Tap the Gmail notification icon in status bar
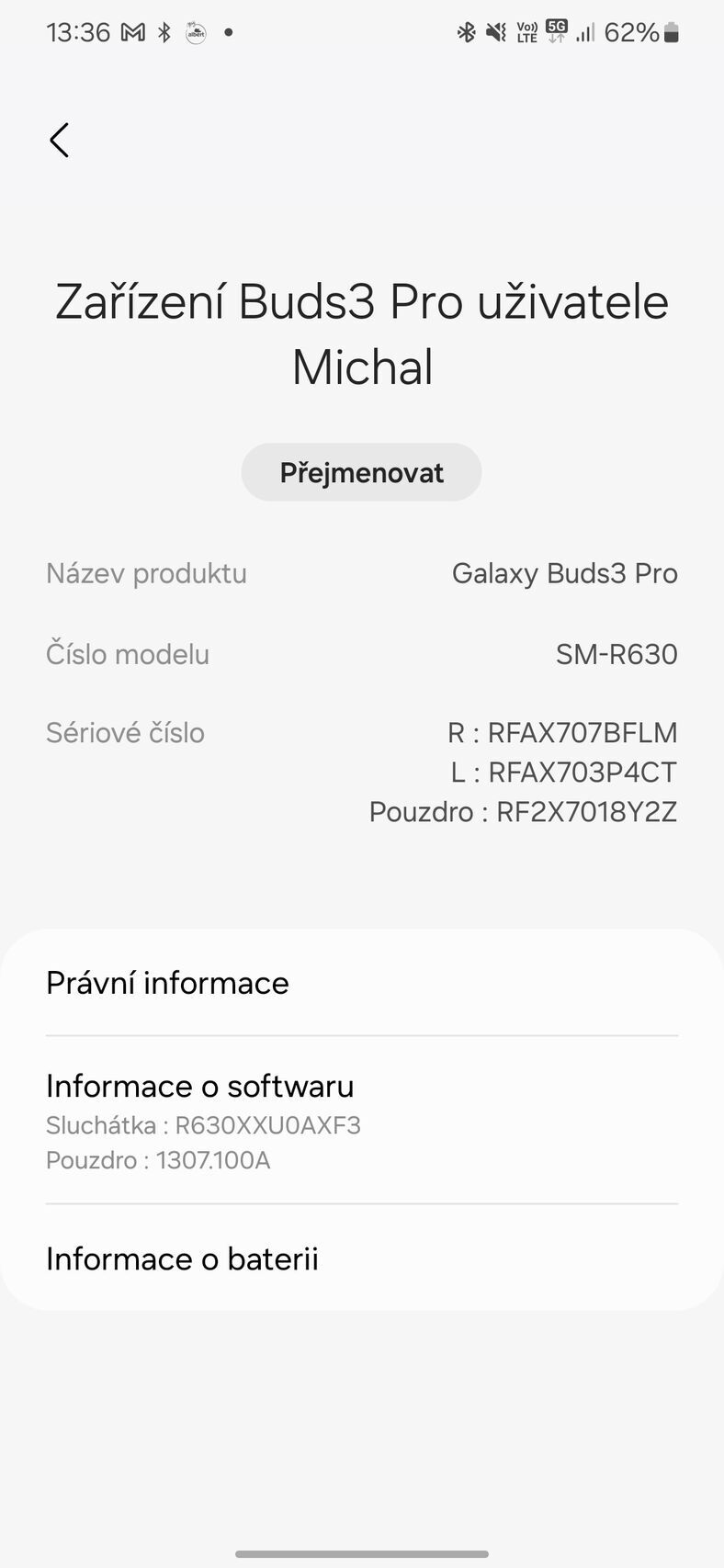 [134, 32]
